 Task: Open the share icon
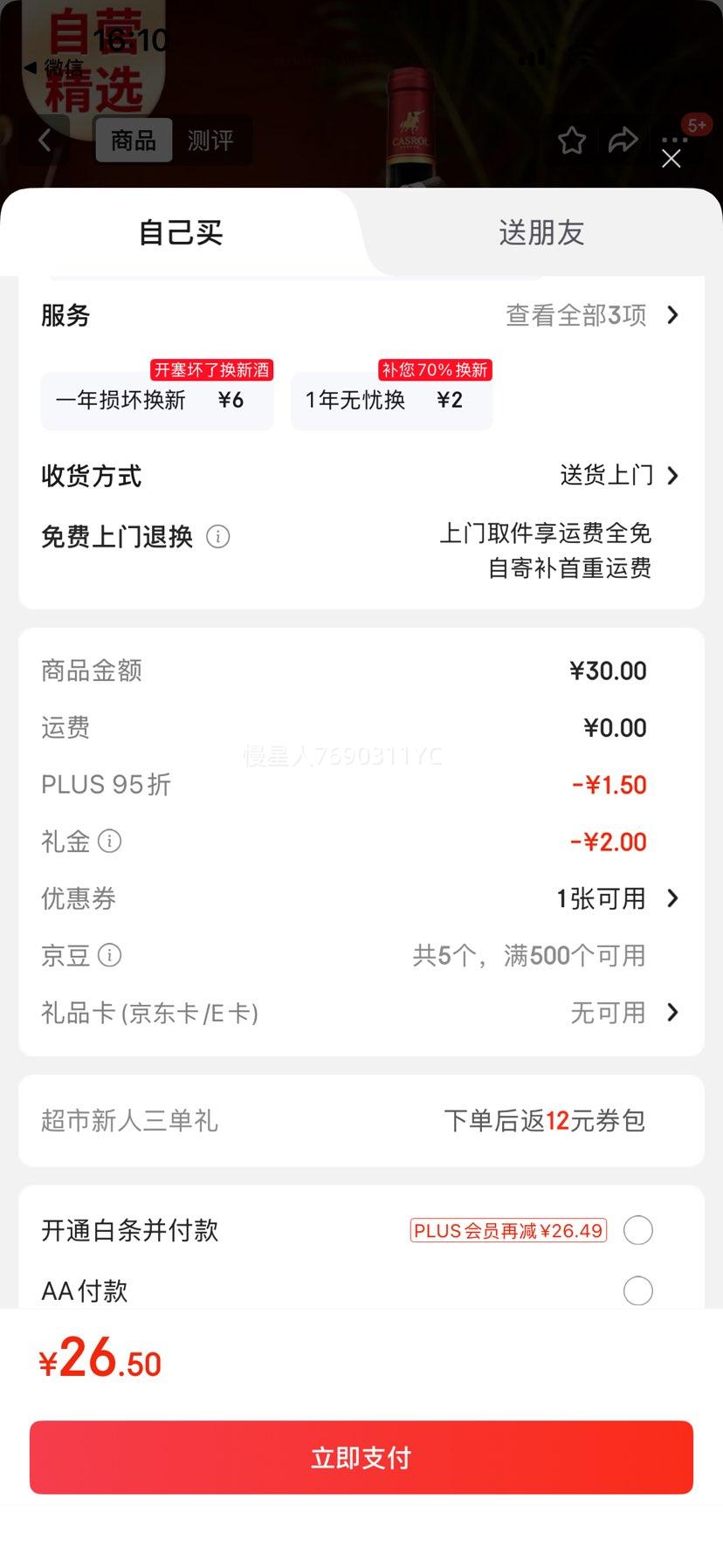623,138
